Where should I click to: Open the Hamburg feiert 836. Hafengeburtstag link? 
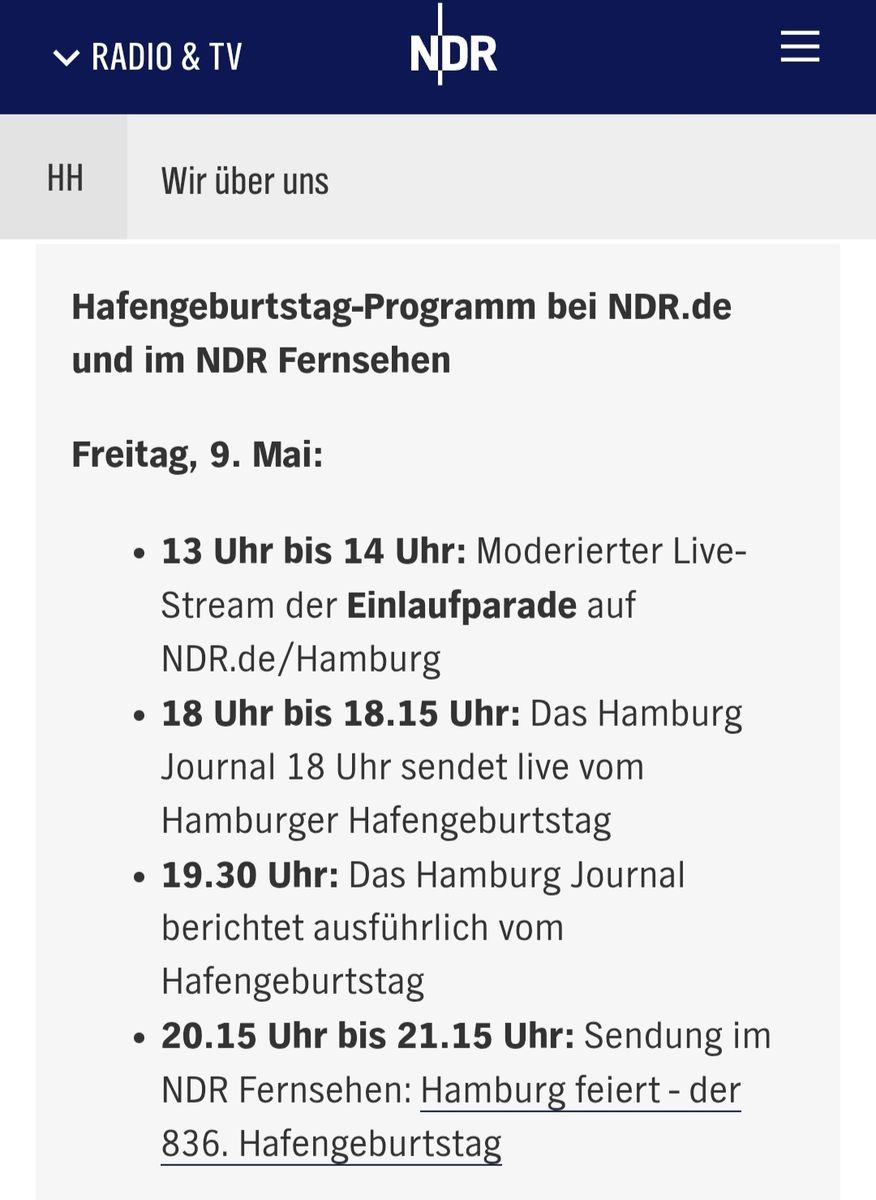tap(580, 1091)
